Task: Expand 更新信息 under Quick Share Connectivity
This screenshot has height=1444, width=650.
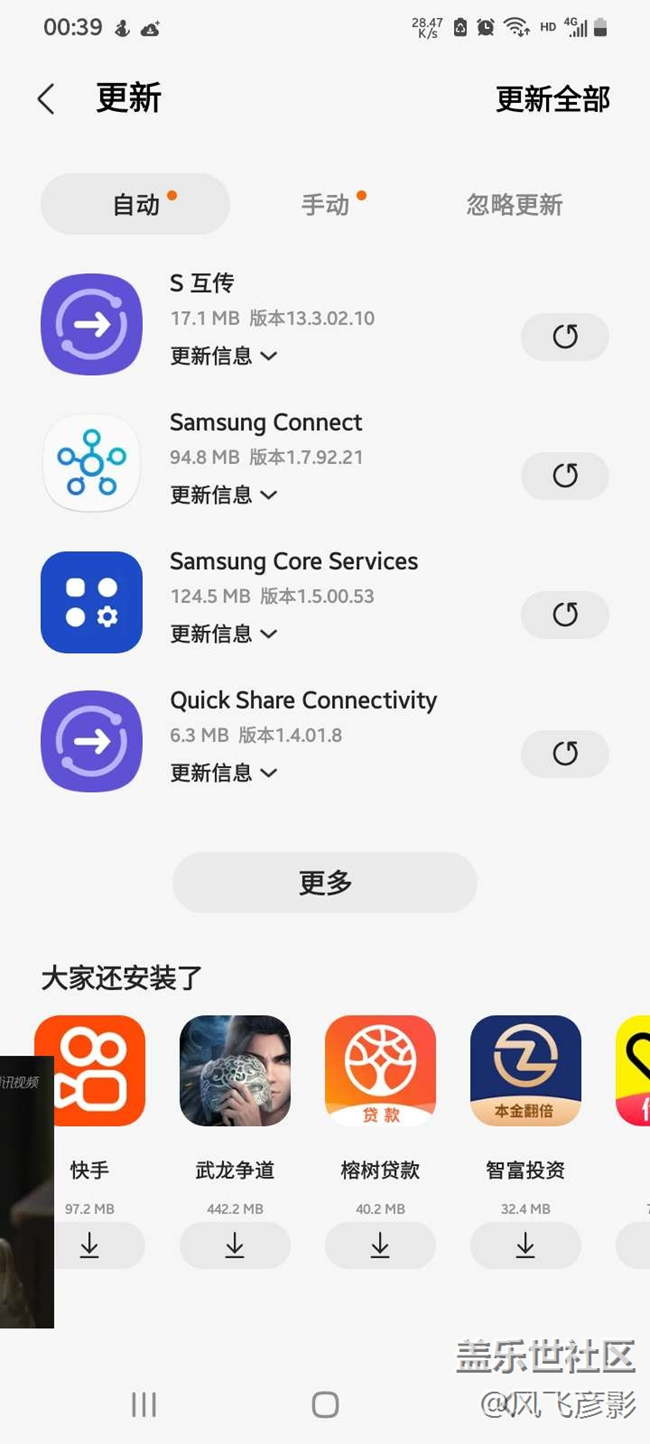Action: pyautogui.click(x=223, y=773)
